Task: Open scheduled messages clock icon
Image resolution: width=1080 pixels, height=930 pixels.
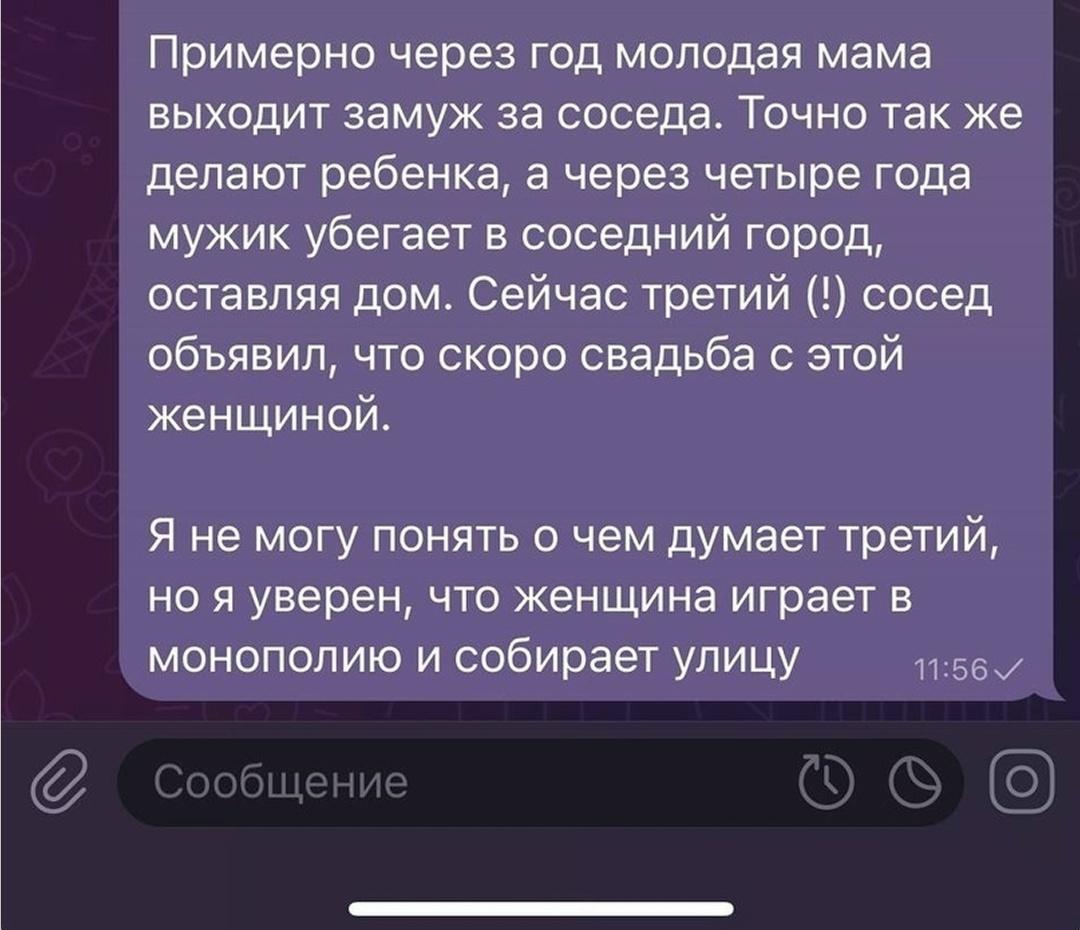Action: [x=827, y=783]
